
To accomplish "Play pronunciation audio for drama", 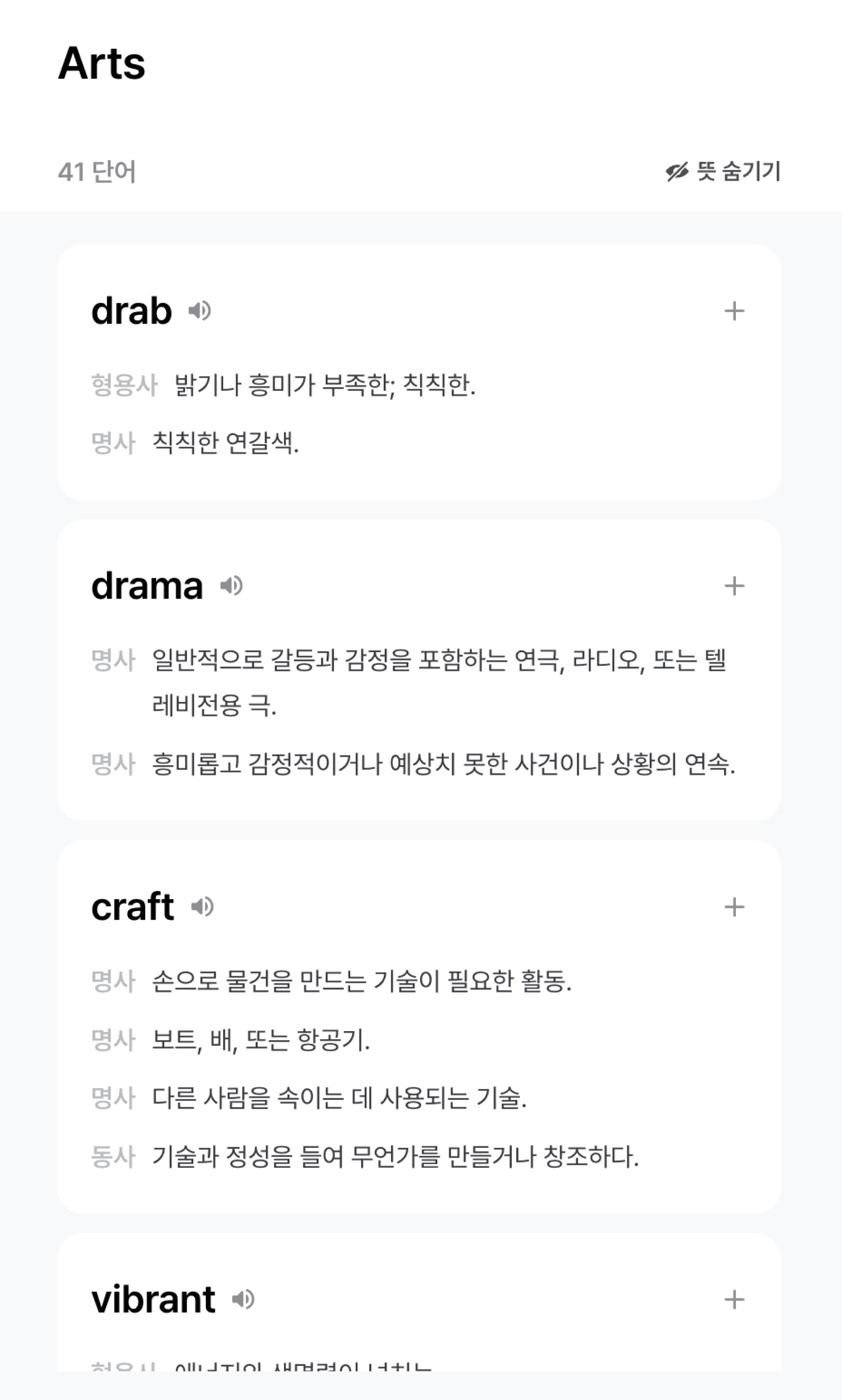I will coord(231,585).
